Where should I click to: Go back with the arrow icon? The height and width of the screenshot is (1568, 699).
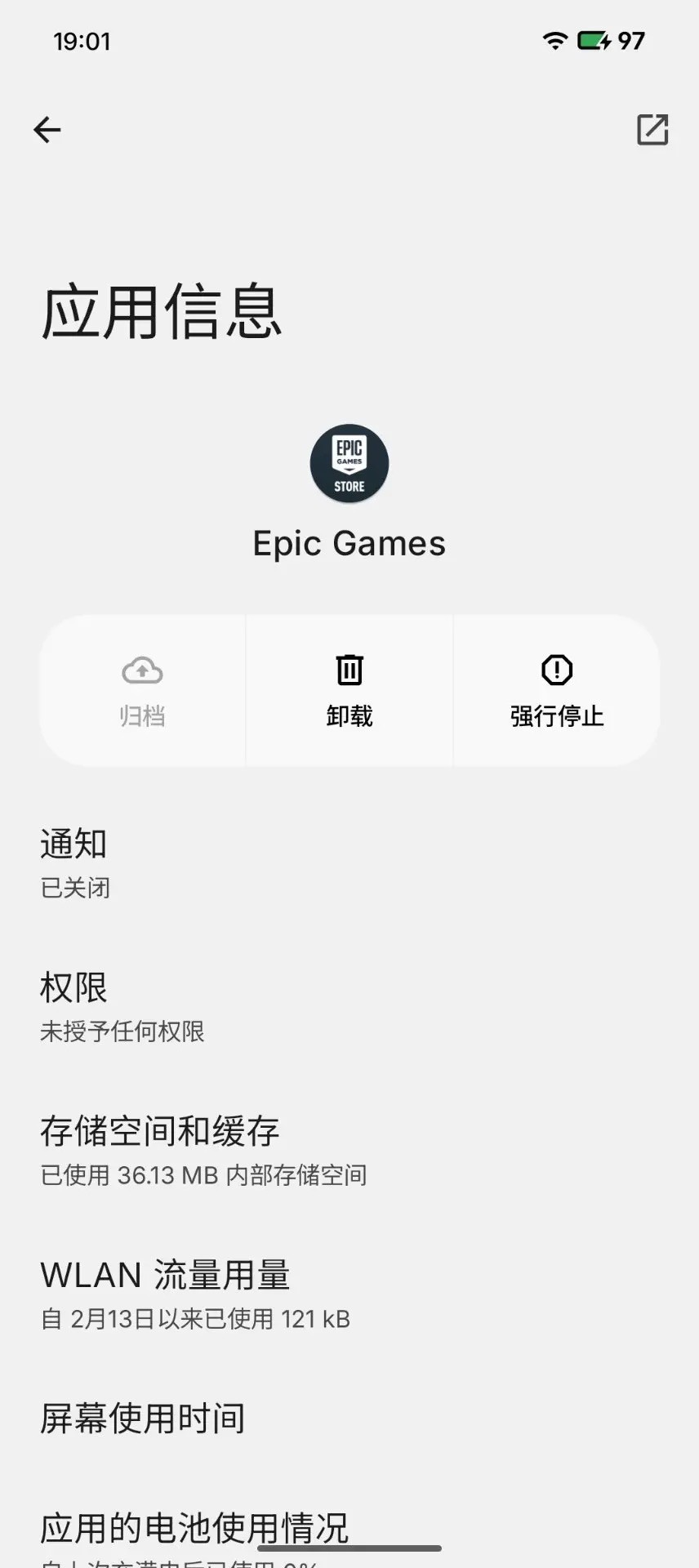(47, 130)
